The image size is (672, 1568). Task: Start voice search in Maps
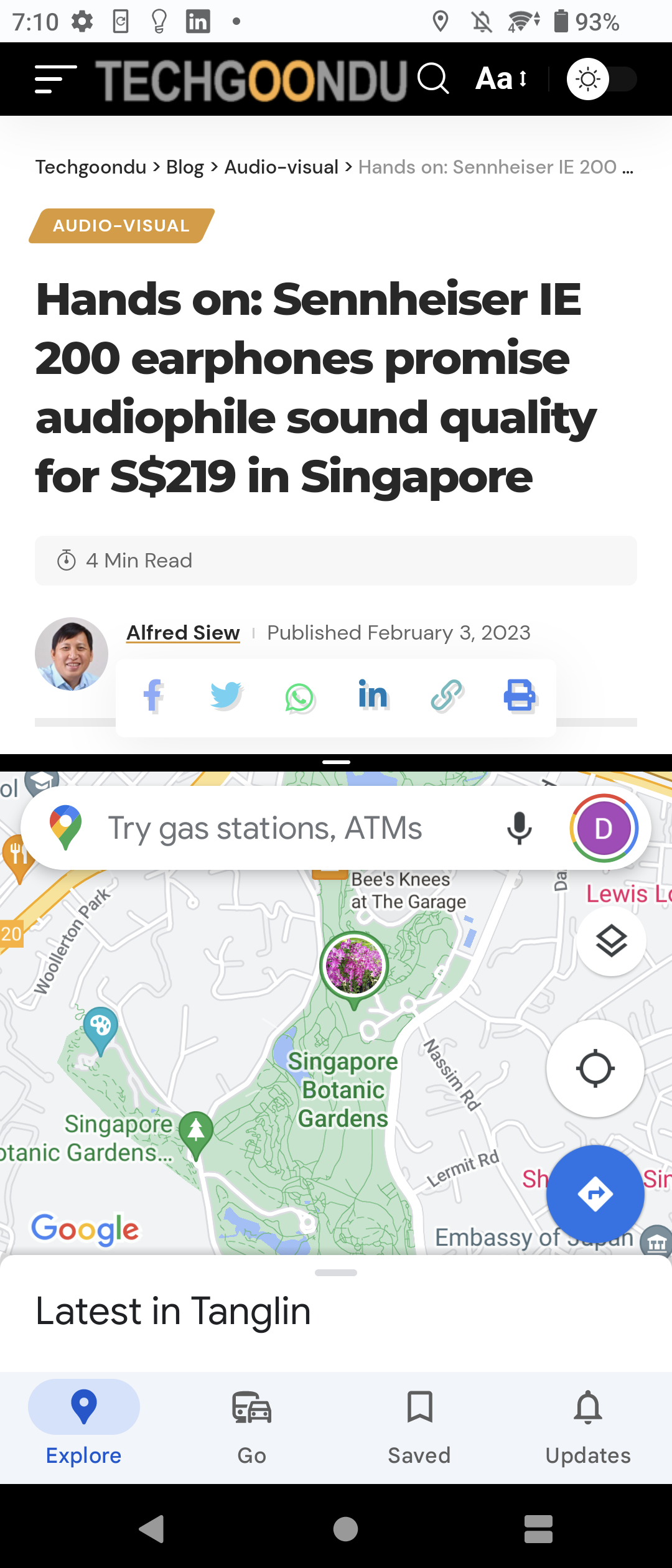(x=519, y=828)
